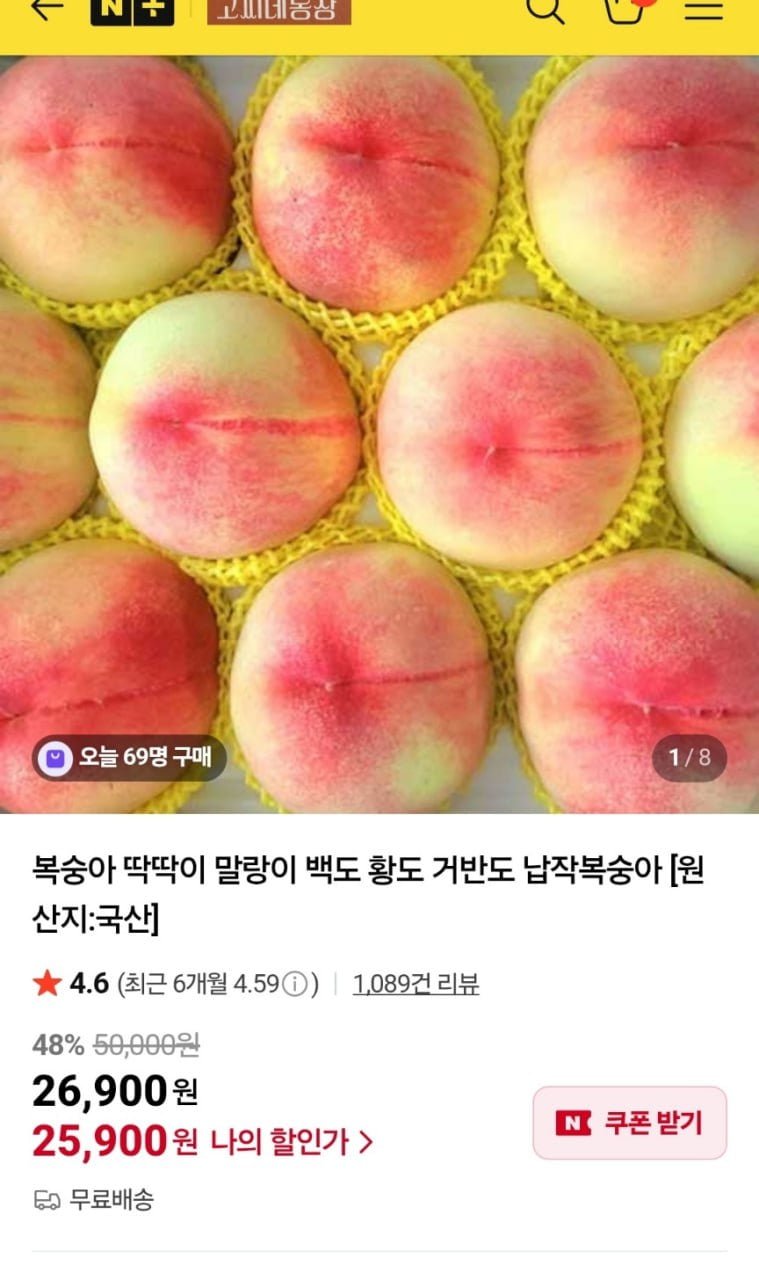Open the hamburger menu

[x=704, y=9]
